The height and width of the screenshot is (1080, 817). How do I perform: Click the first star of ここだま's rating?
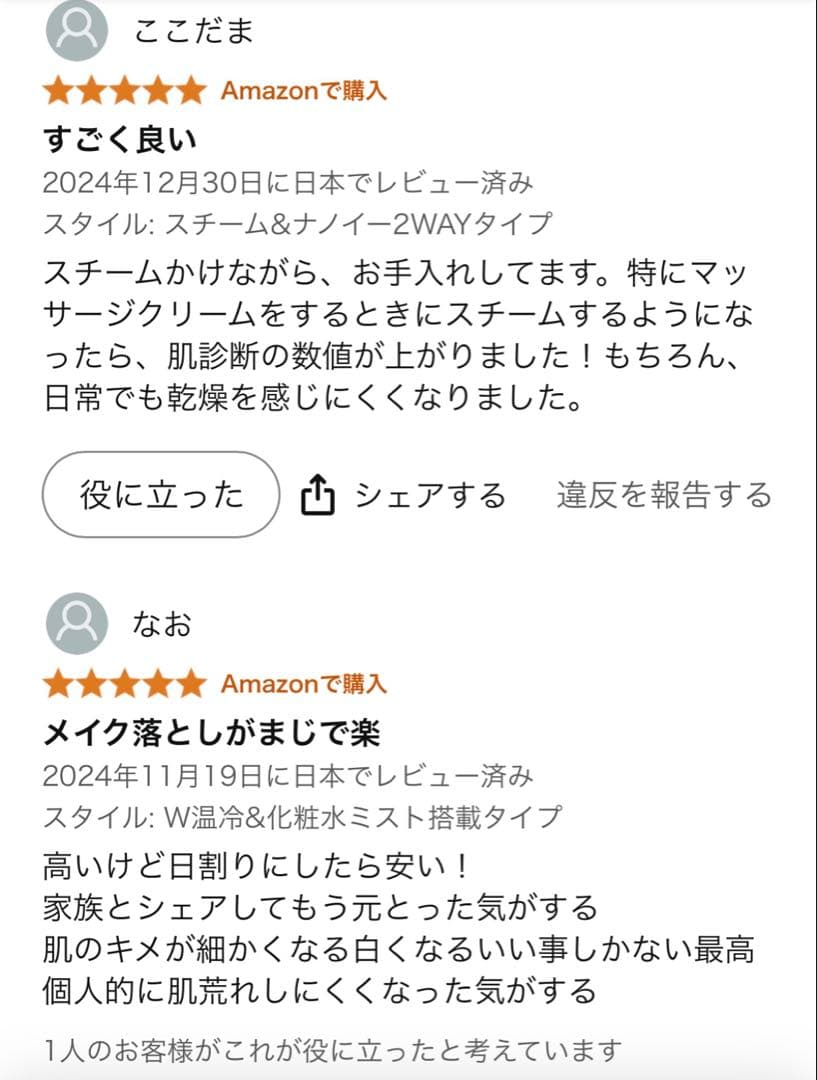coord(56,91)
